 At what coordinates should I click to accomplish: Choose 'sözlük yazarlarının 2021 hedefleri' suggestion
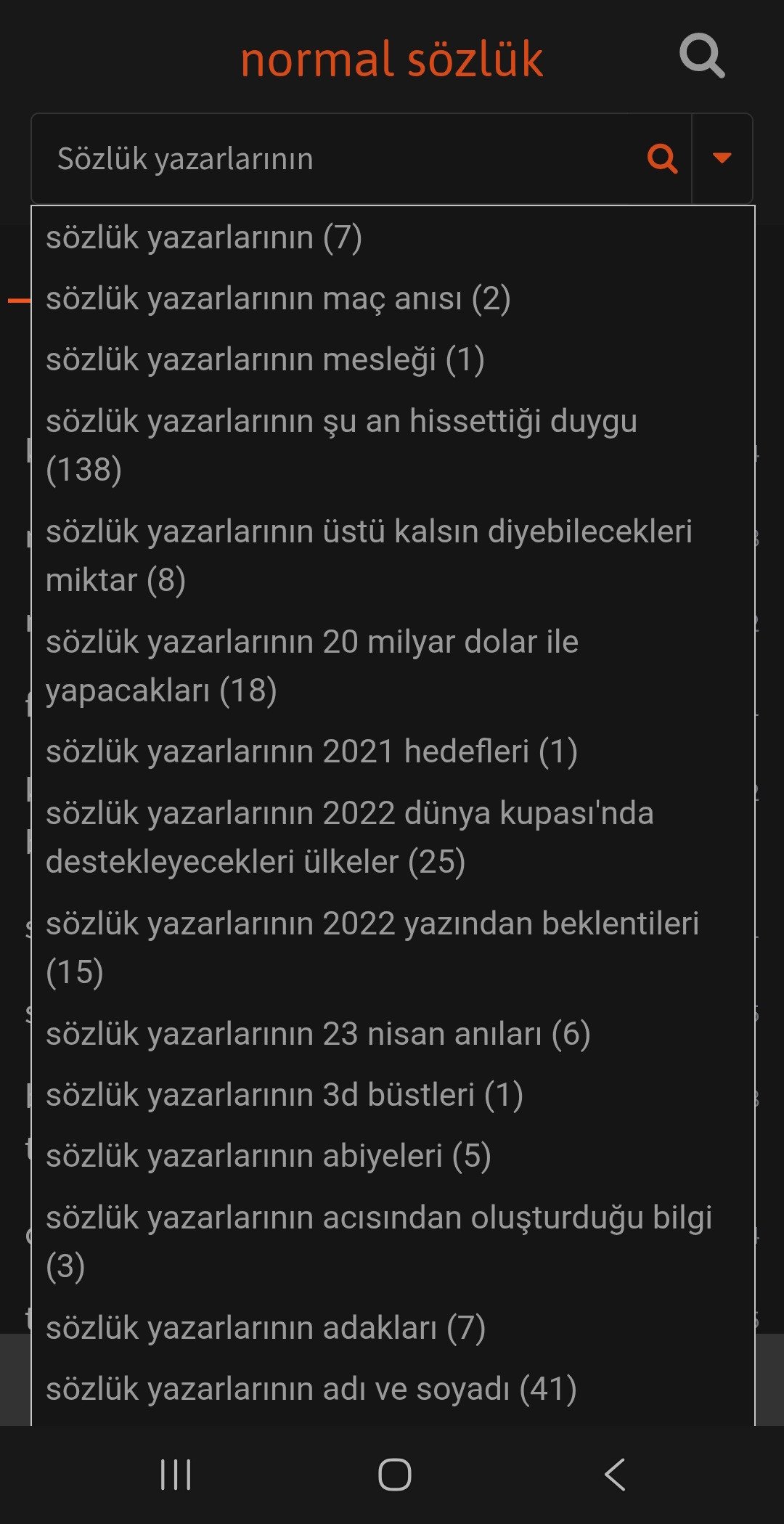(x=393, y=751)
